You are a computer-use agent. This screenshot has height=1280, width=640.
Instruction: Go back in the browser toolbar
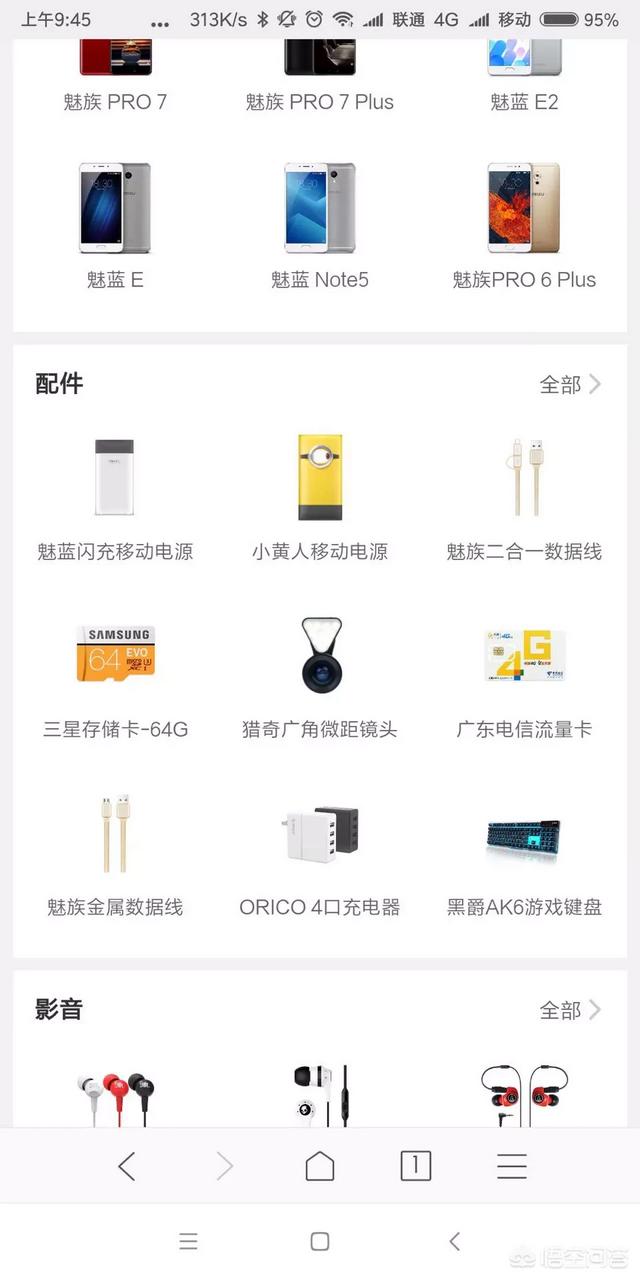click(x=126, y=1166)
